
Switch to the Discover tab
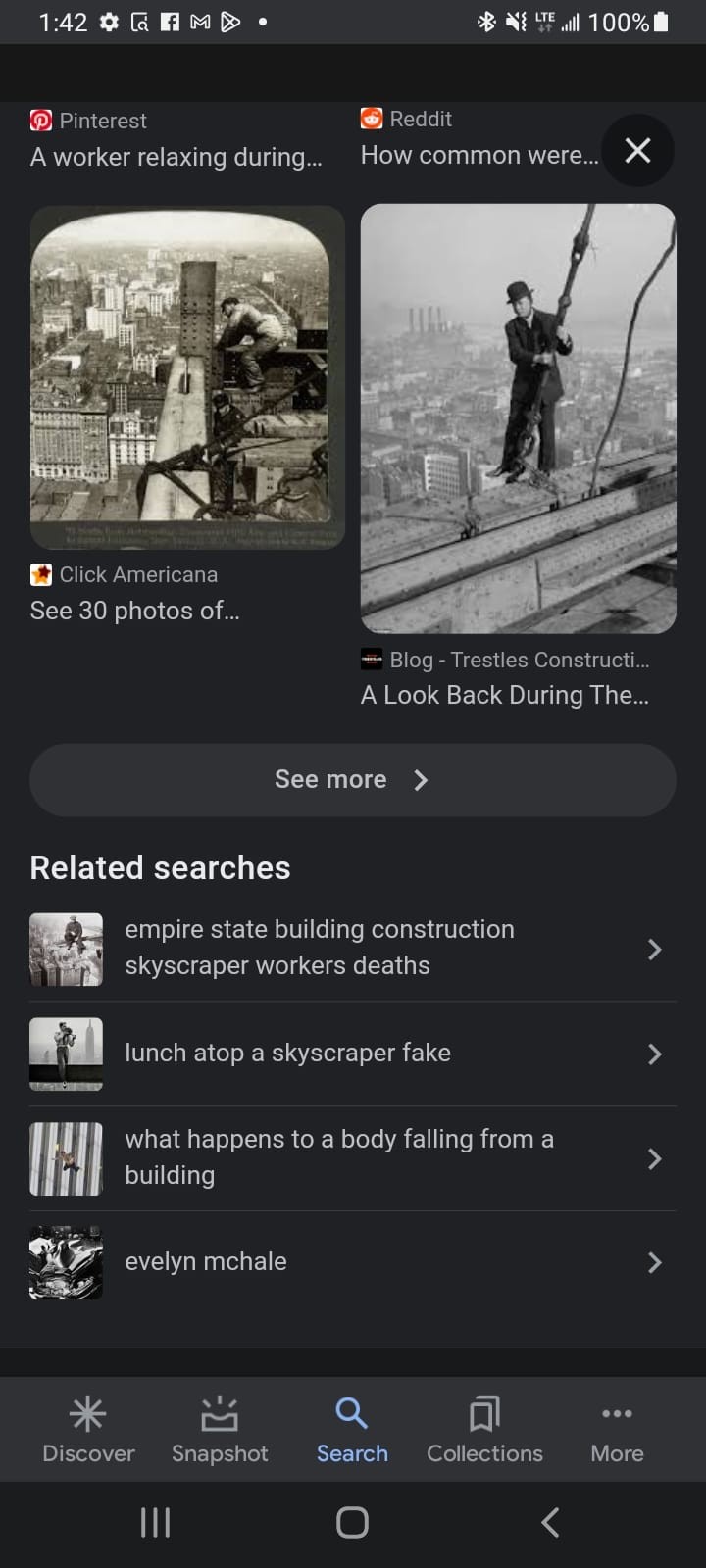point(88,1430)
